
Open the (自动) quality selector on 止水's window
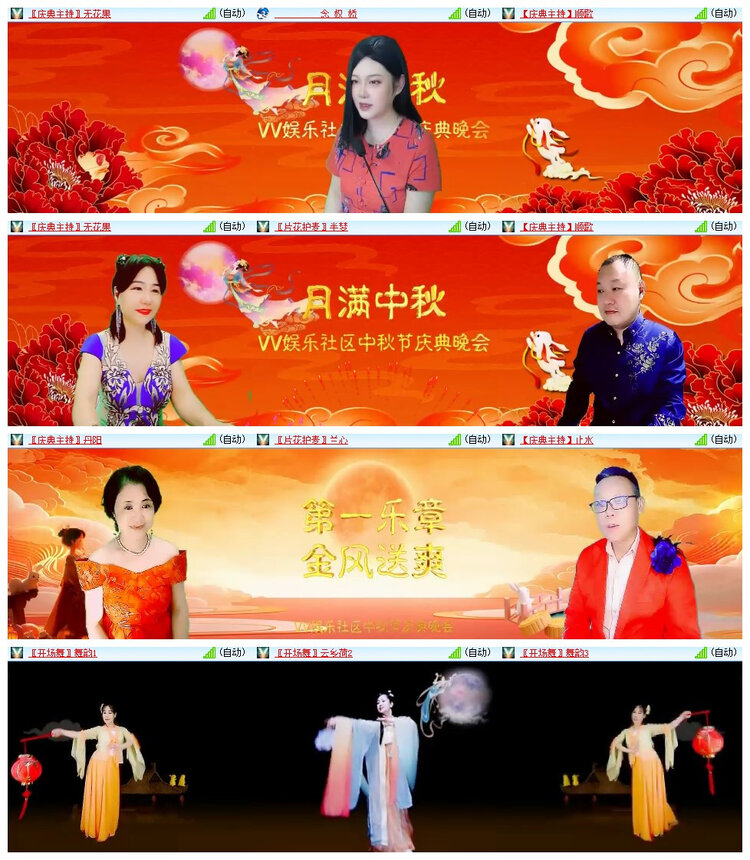tap(725, 440)
